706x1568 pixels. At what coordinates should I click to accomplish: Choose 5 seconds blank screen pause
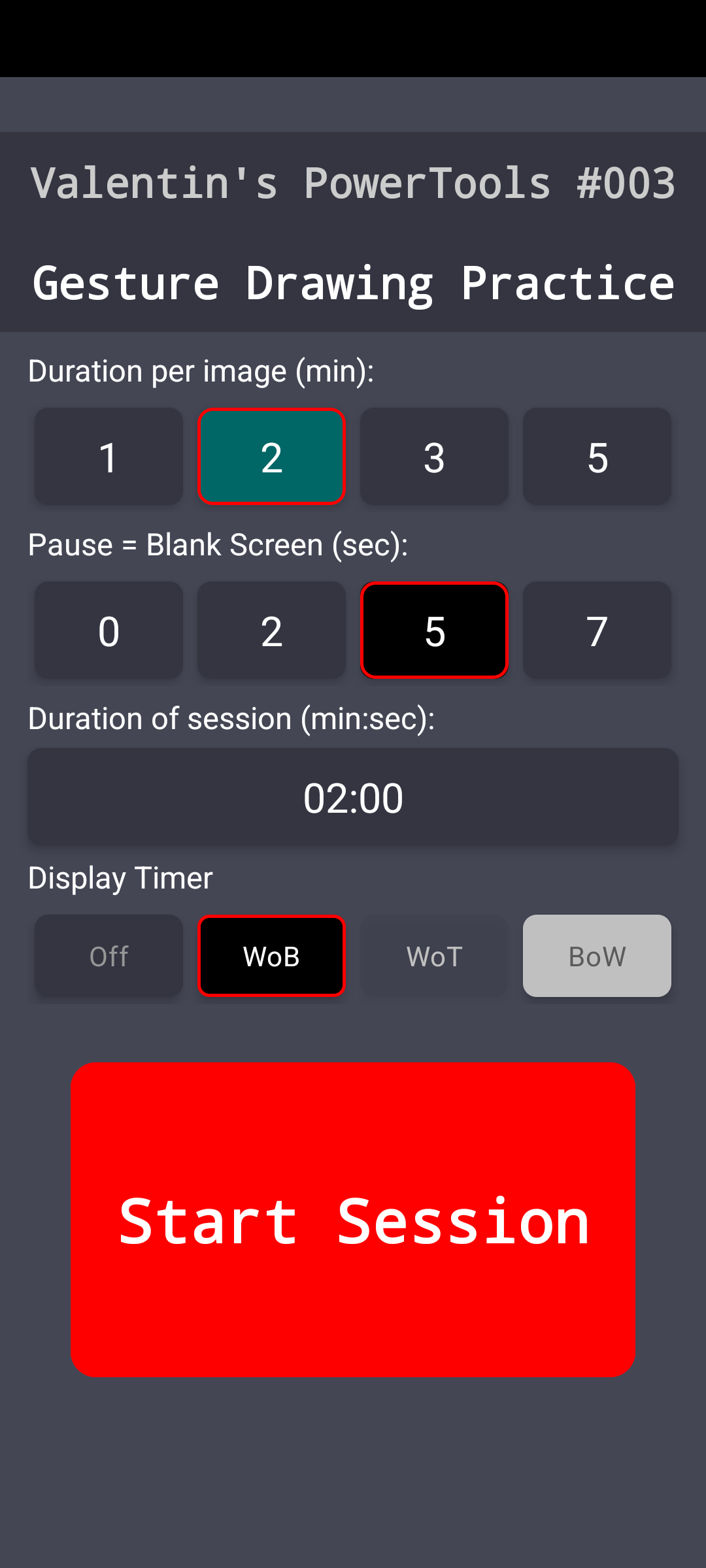pos(434,630)
